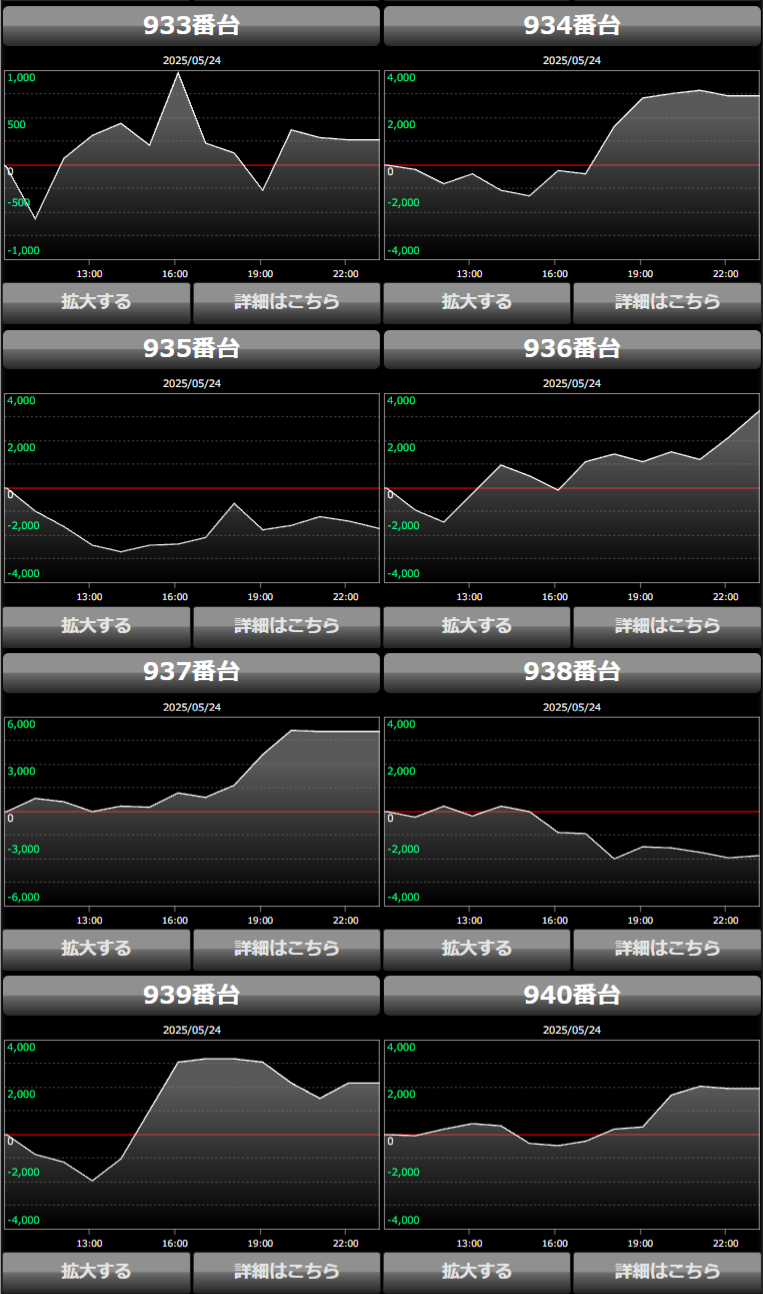Viewport: 763px width, 1294px height.
Task: Open 詳細はこちら for machine 933番台
Action: pos(287,302)
